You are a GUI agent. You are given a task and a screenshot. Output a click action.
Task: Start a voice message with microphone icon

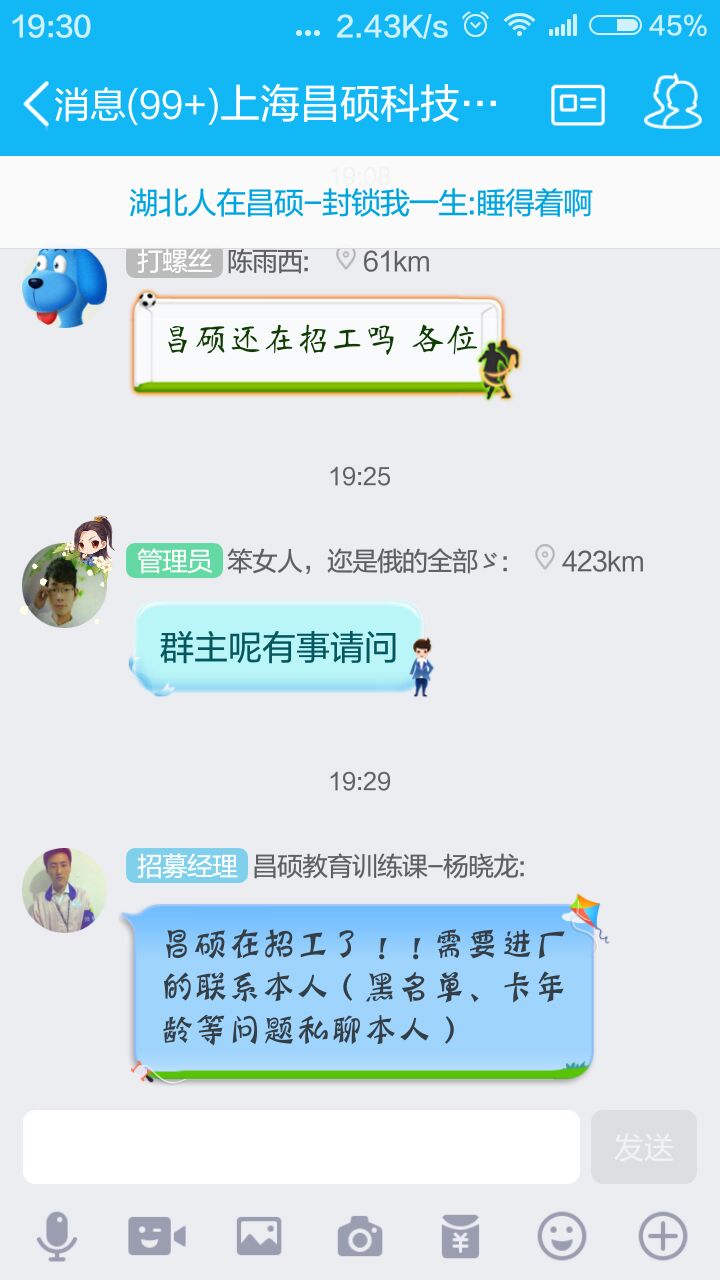point(56,1236)
